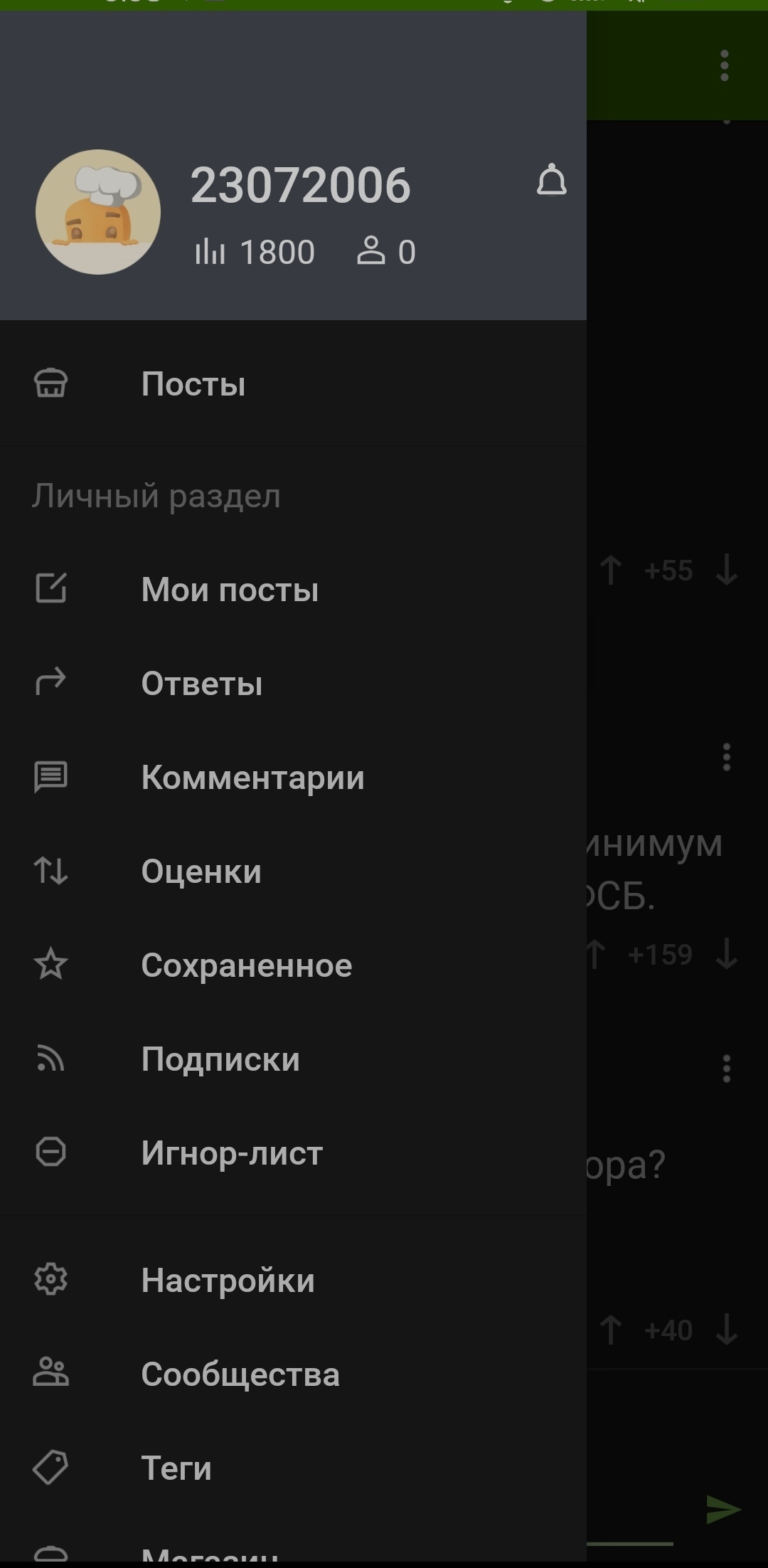Screen dimensions: 768x1568
Task: Downvote the comment rated +159
Action: pos(727,955)
